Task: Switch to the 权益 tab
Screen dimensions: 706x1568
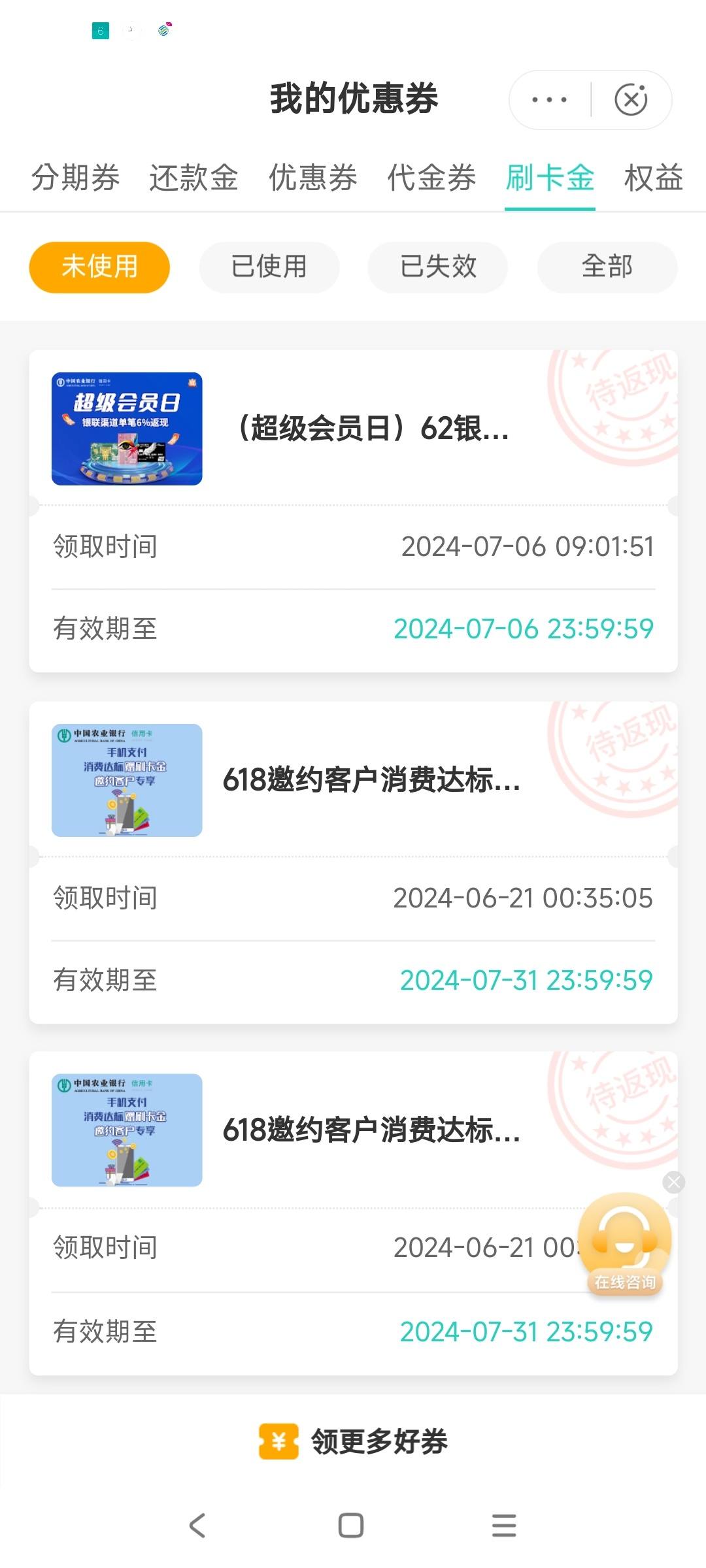Action: pyautogui.click(x=654, y=178)
